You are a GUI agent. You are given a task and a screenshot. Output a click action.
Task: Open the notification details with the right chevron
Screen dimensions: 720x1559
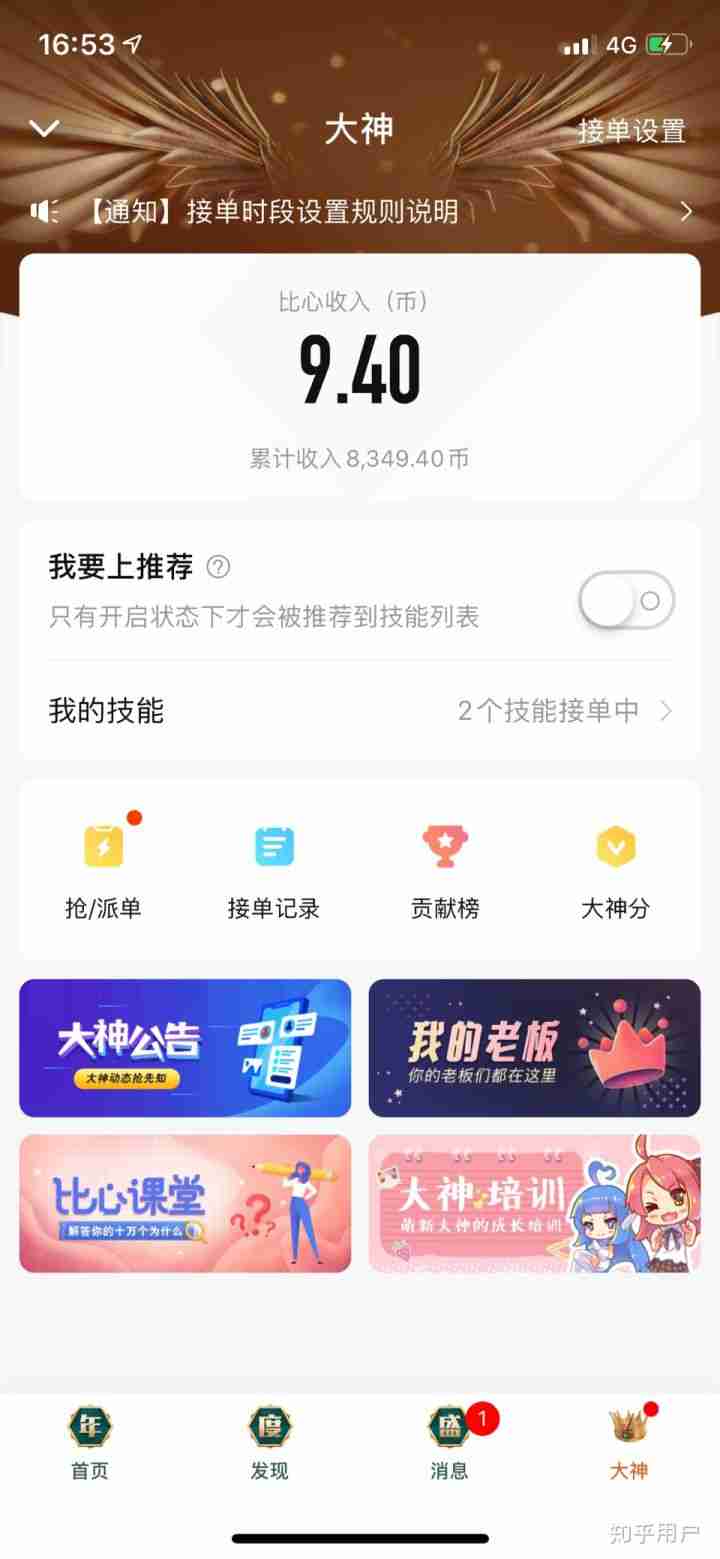[686, 211]
